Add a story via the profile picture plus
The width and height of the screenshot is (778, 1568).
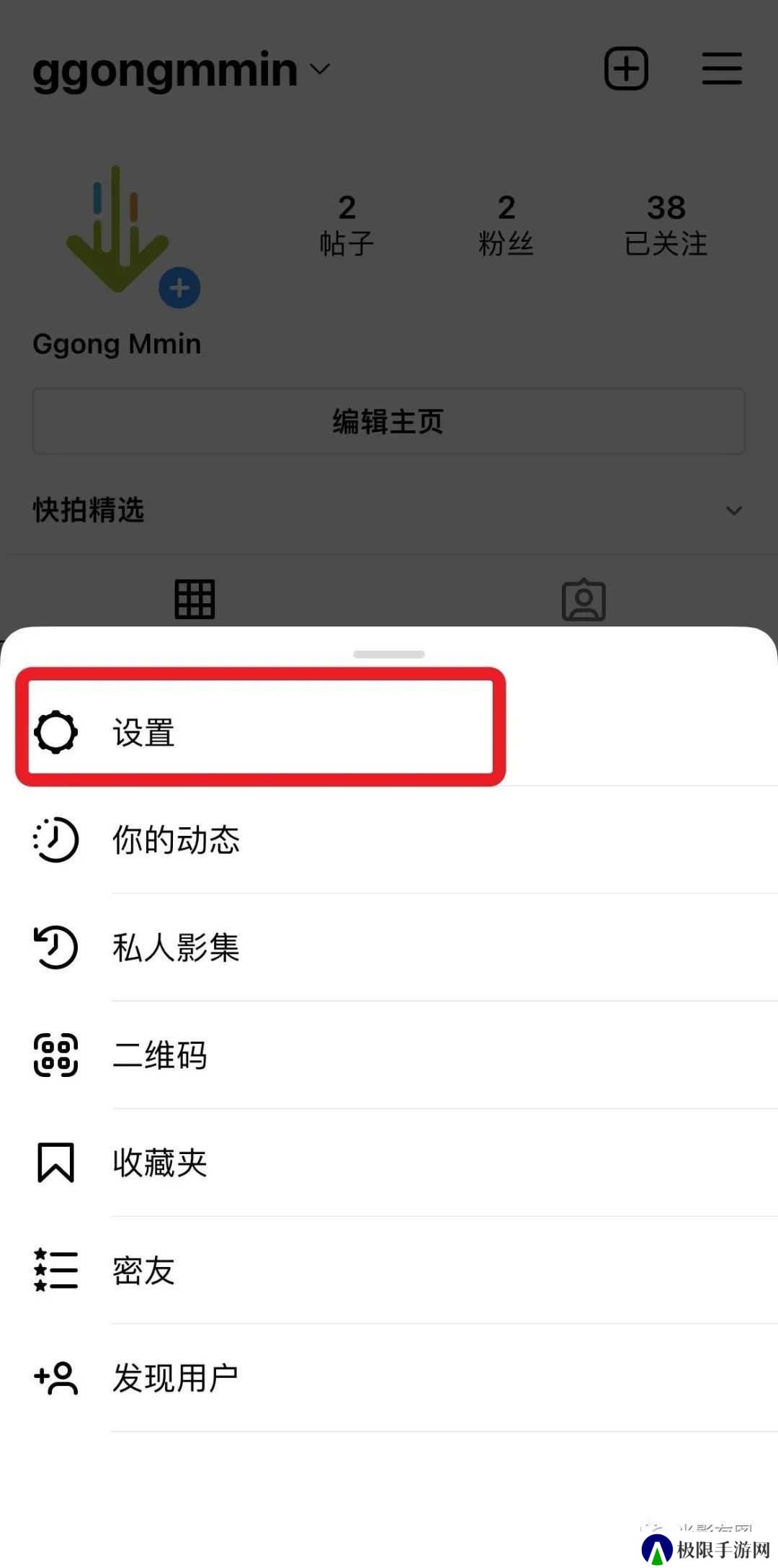179,288
